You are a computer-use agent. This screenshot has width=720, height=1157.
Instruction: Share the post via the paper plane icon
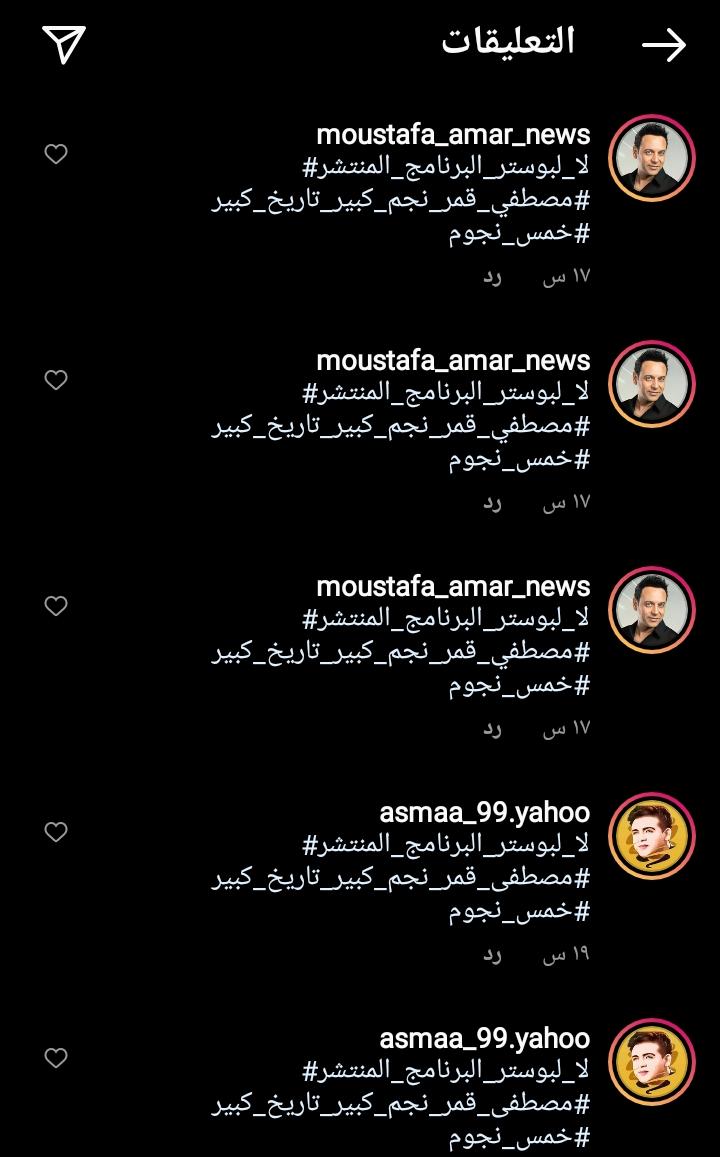click(64, 44)
